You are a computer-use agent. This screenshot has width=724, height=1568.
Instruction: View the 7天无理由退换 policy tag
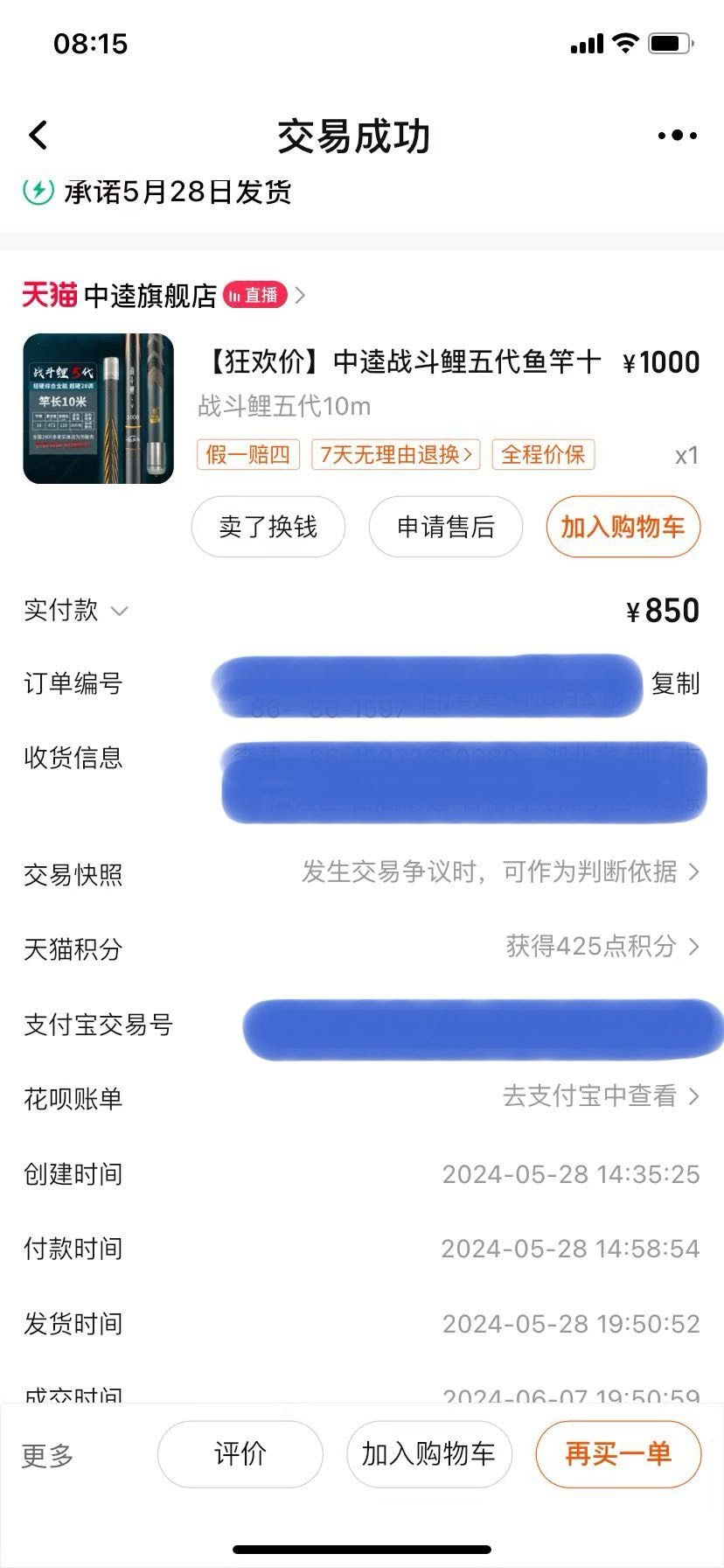(x=396, y=454)
